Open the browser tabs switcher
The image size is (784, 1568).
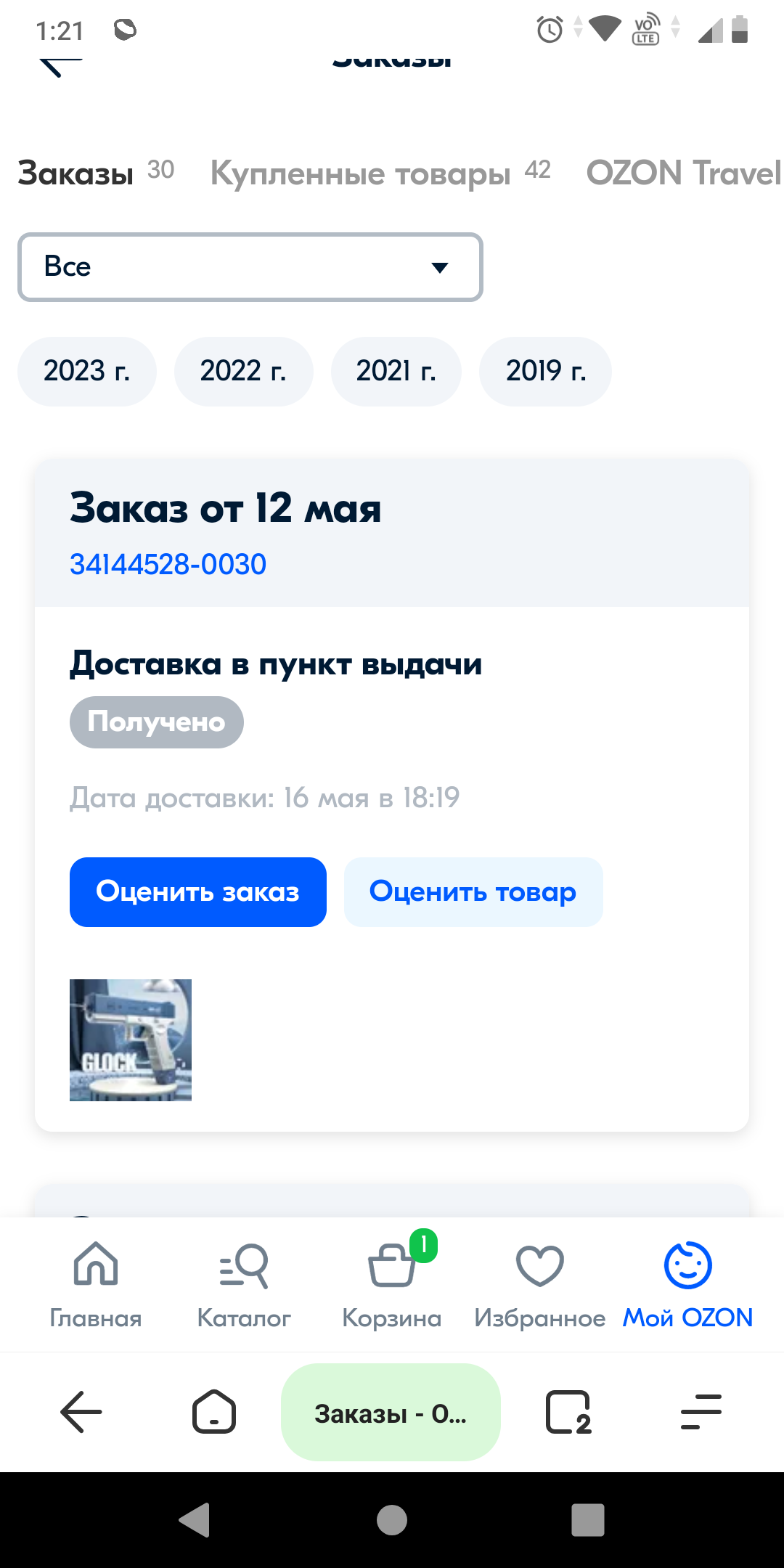pos(568,1412)
